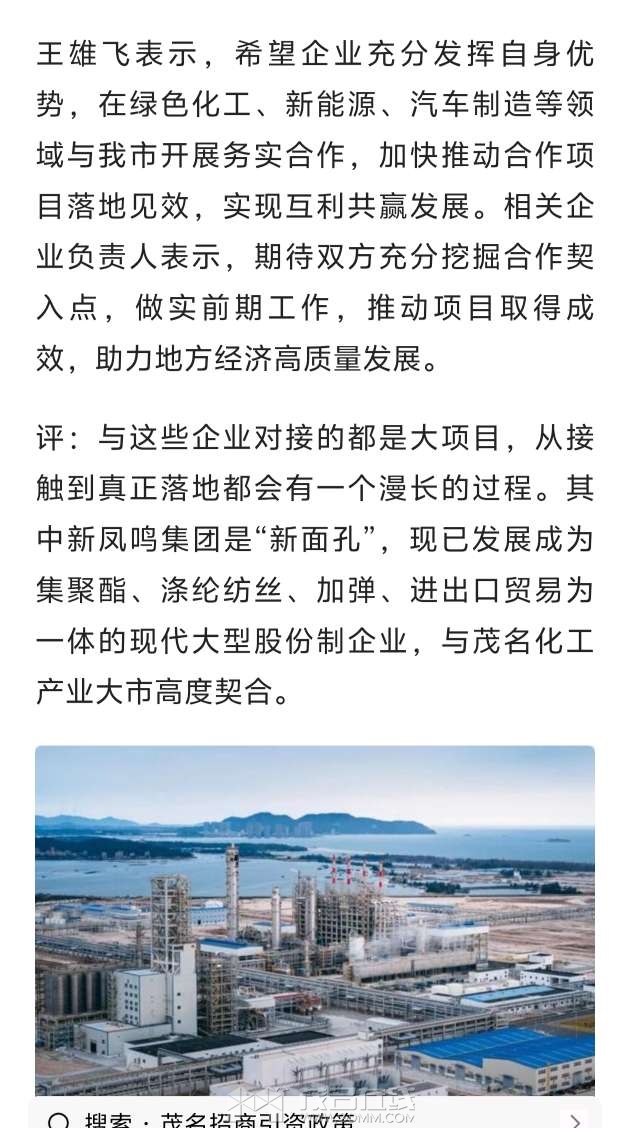Open the industrial plant photo in the article
The width and height of the screenshot is (630, 1128).
pyautogui.click(x=315, y=919)
